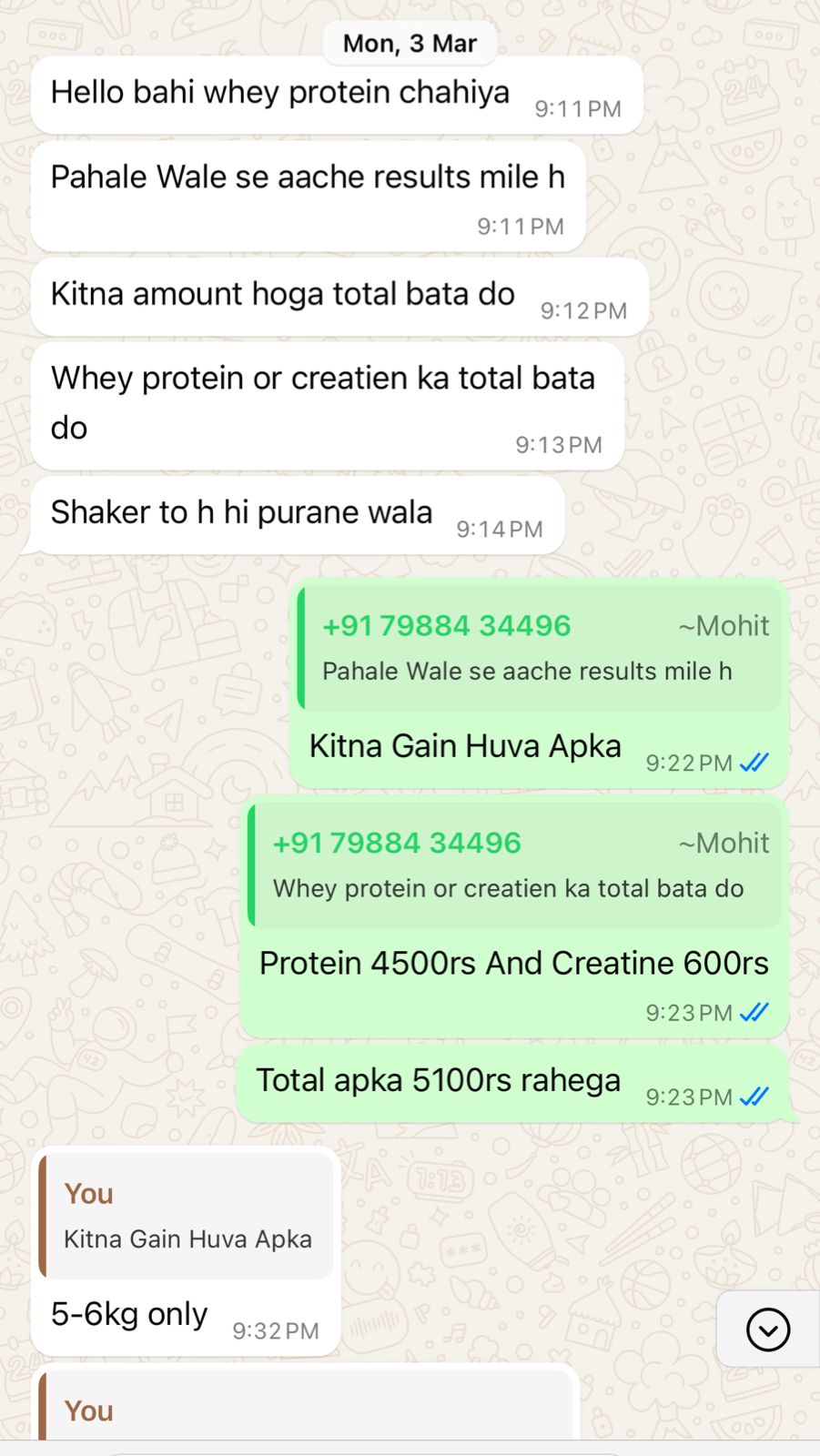Select the reply '5-6kg only'

tap(128, 1313)
